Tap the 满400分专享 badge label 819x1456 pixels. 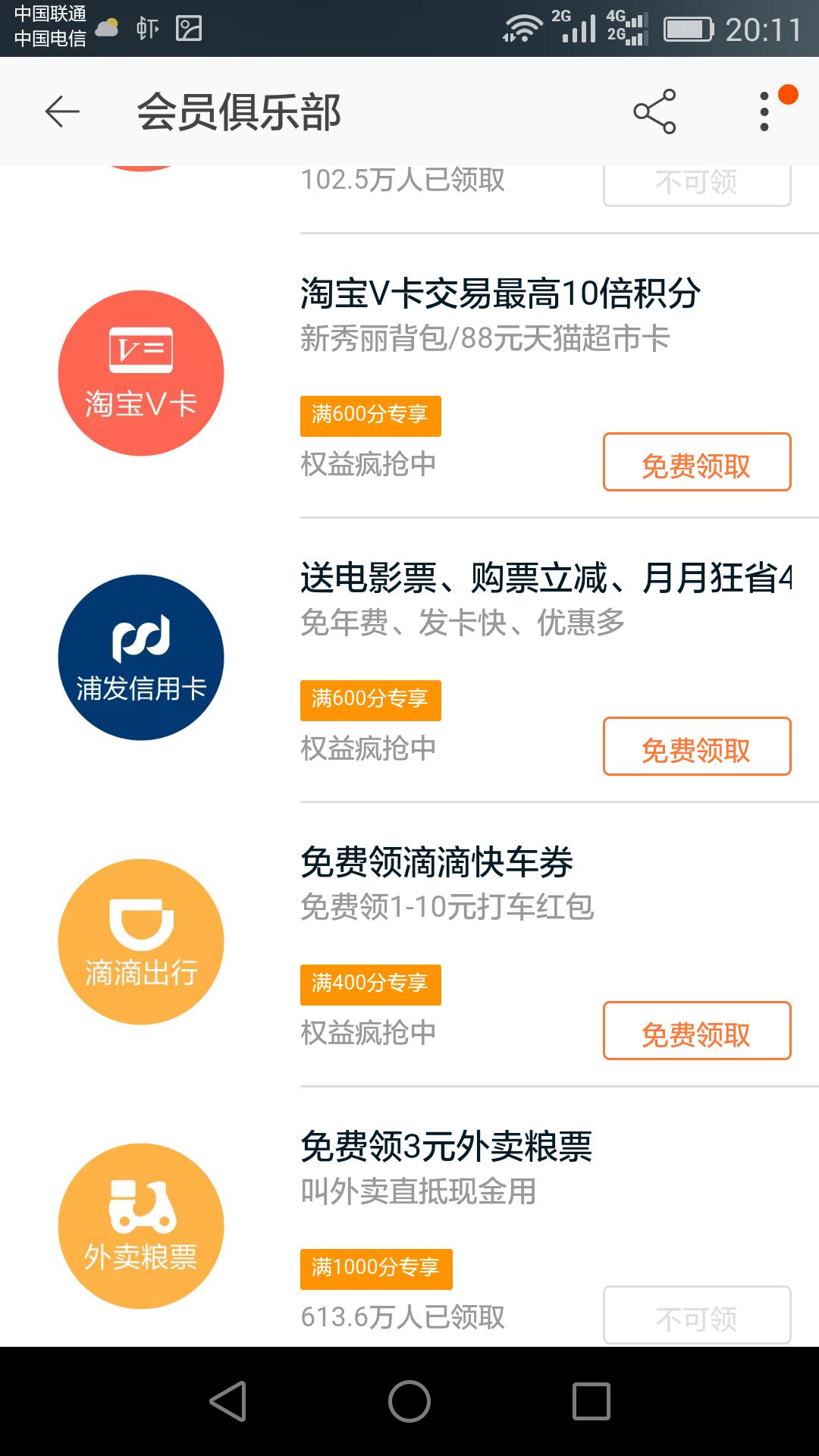pyautogui.click(x=370, y=985)
